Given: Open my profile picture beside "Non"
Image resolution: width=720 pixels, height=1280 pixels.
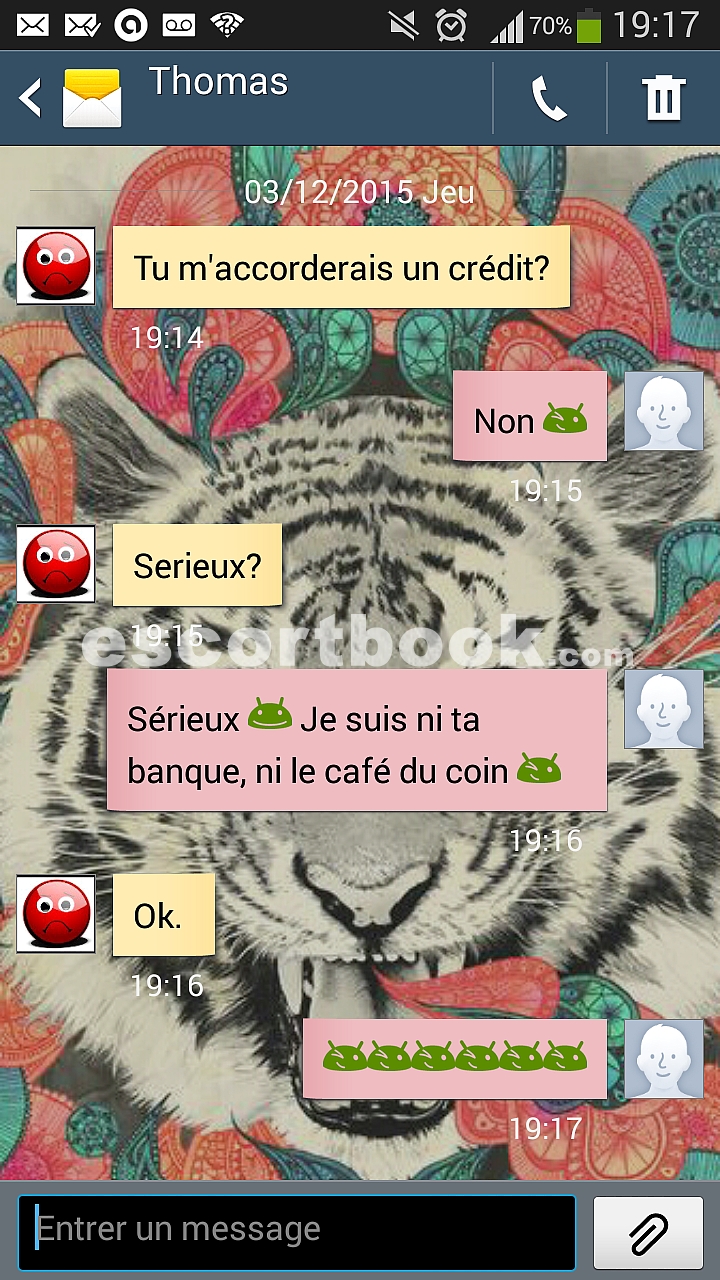Looking at the screenshot, I should 664,411.
